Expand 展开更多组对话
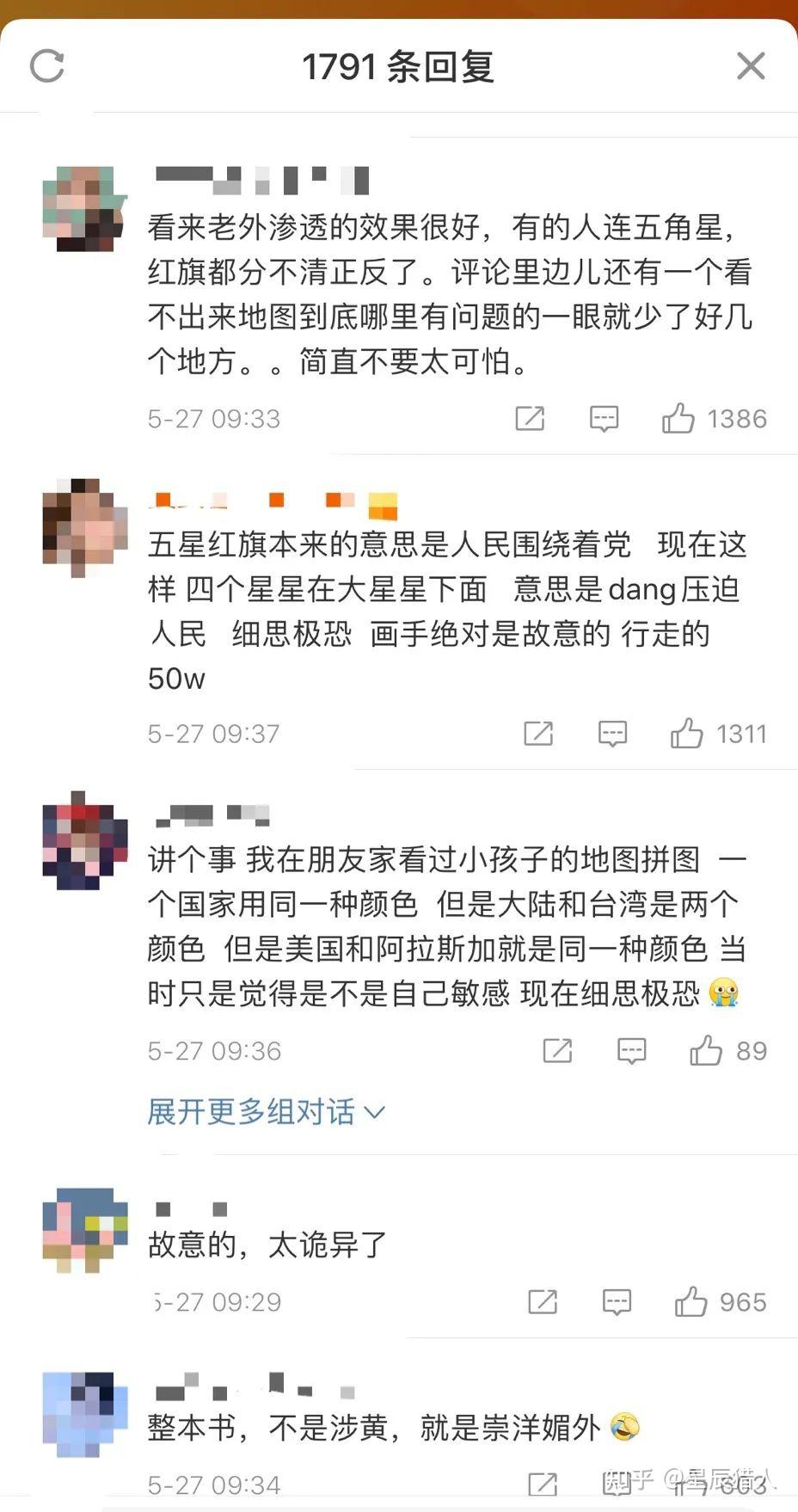Viewport: 798px width, 1512px height. coord(265,1112)
